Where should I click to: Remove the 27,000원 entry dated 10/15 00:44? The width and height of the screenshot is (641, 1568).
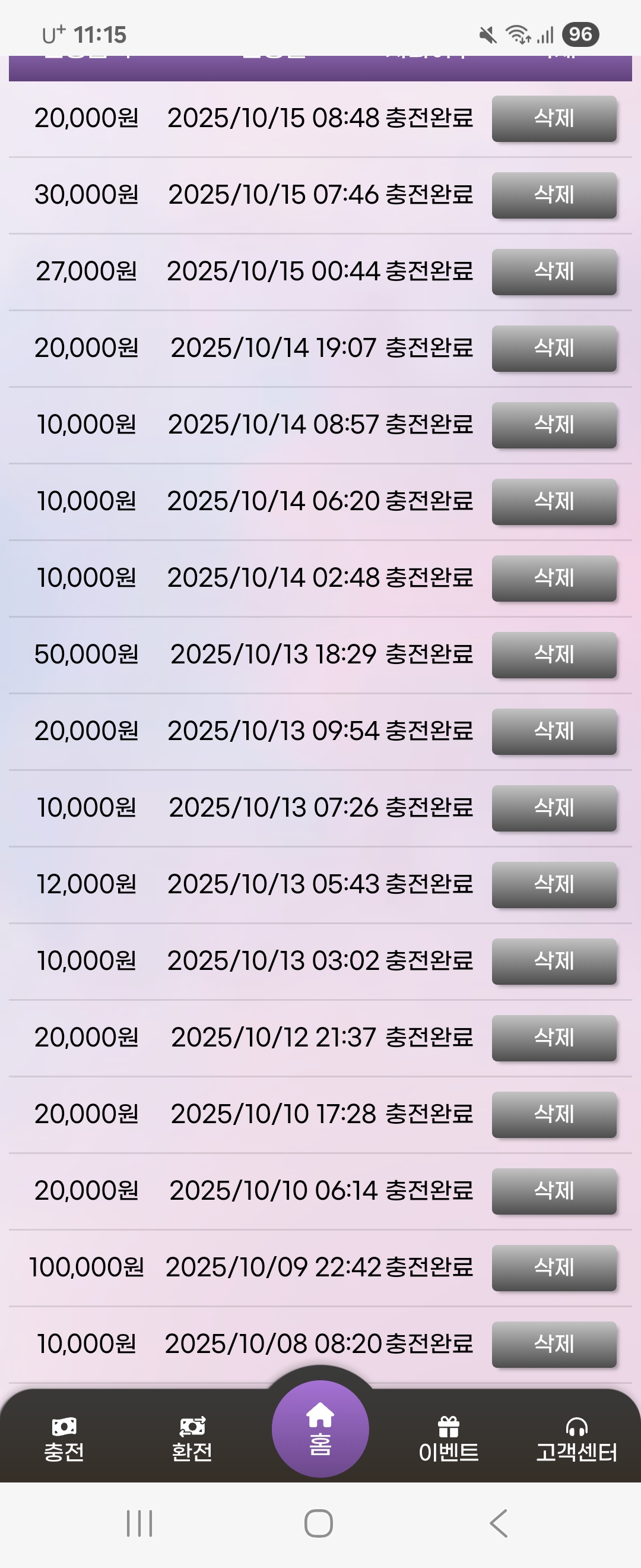(554, 272)
